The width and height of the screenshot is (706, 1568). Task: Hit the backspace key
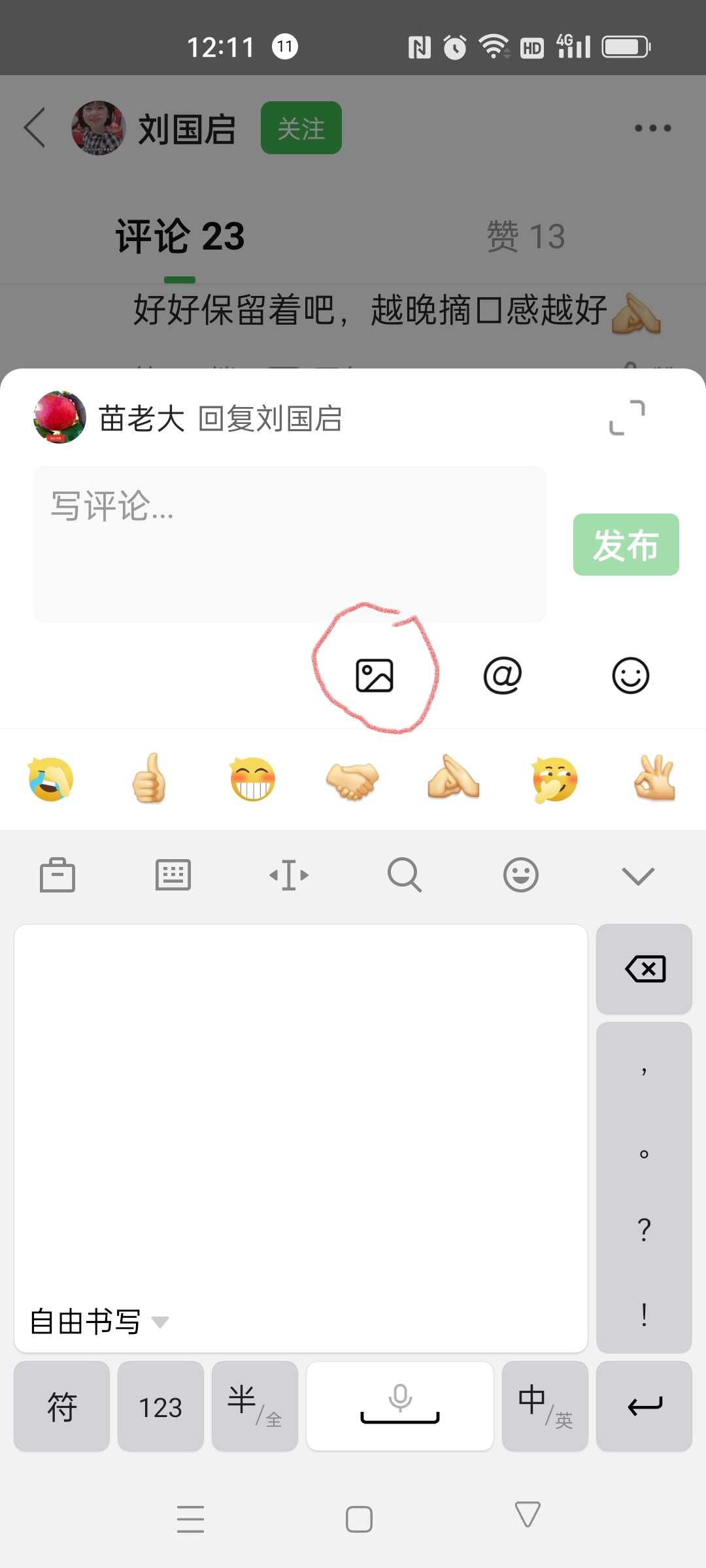(x=645, y=968)
